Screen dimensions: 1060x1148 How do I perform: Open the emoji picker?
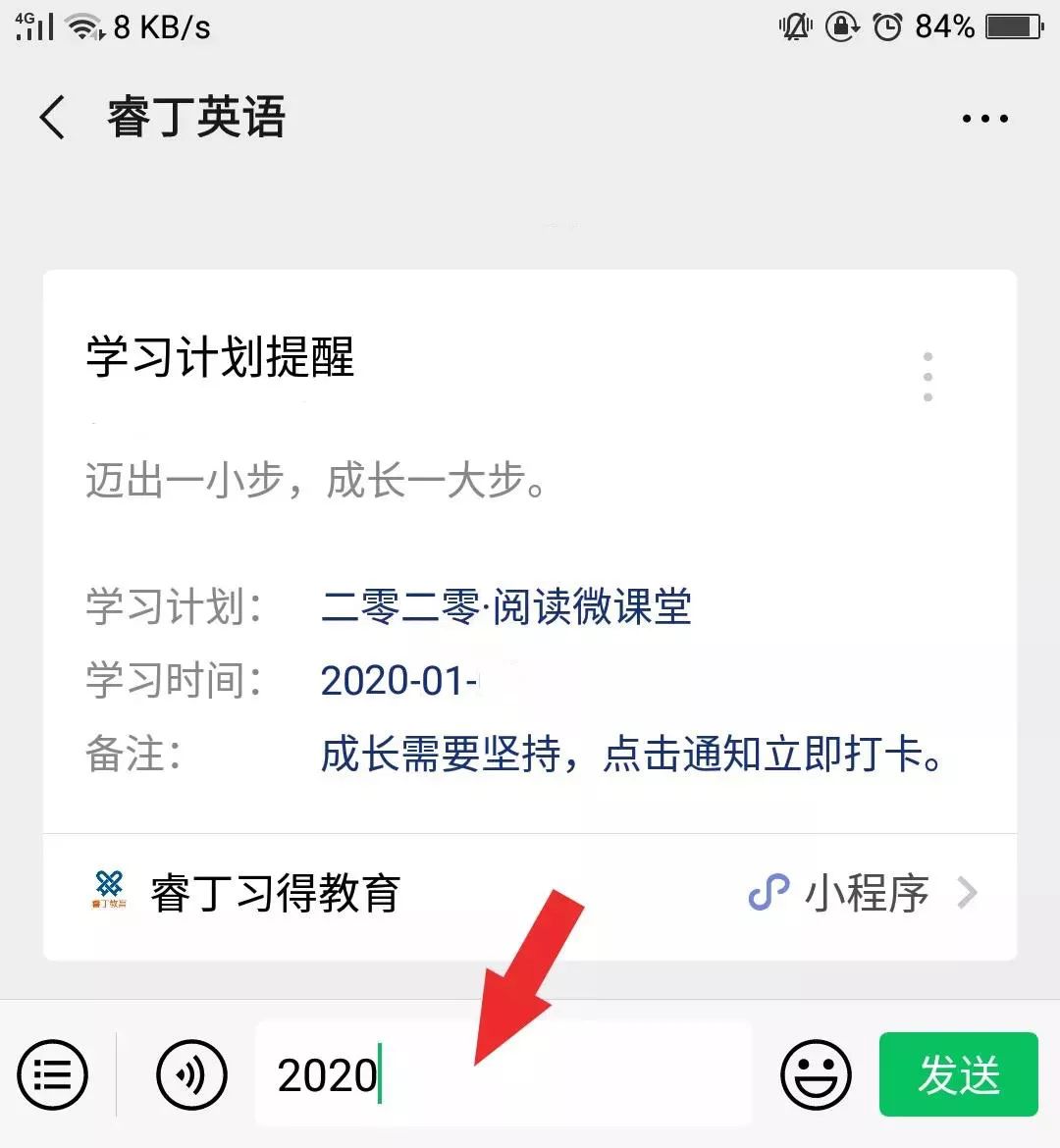point(815,1075)
